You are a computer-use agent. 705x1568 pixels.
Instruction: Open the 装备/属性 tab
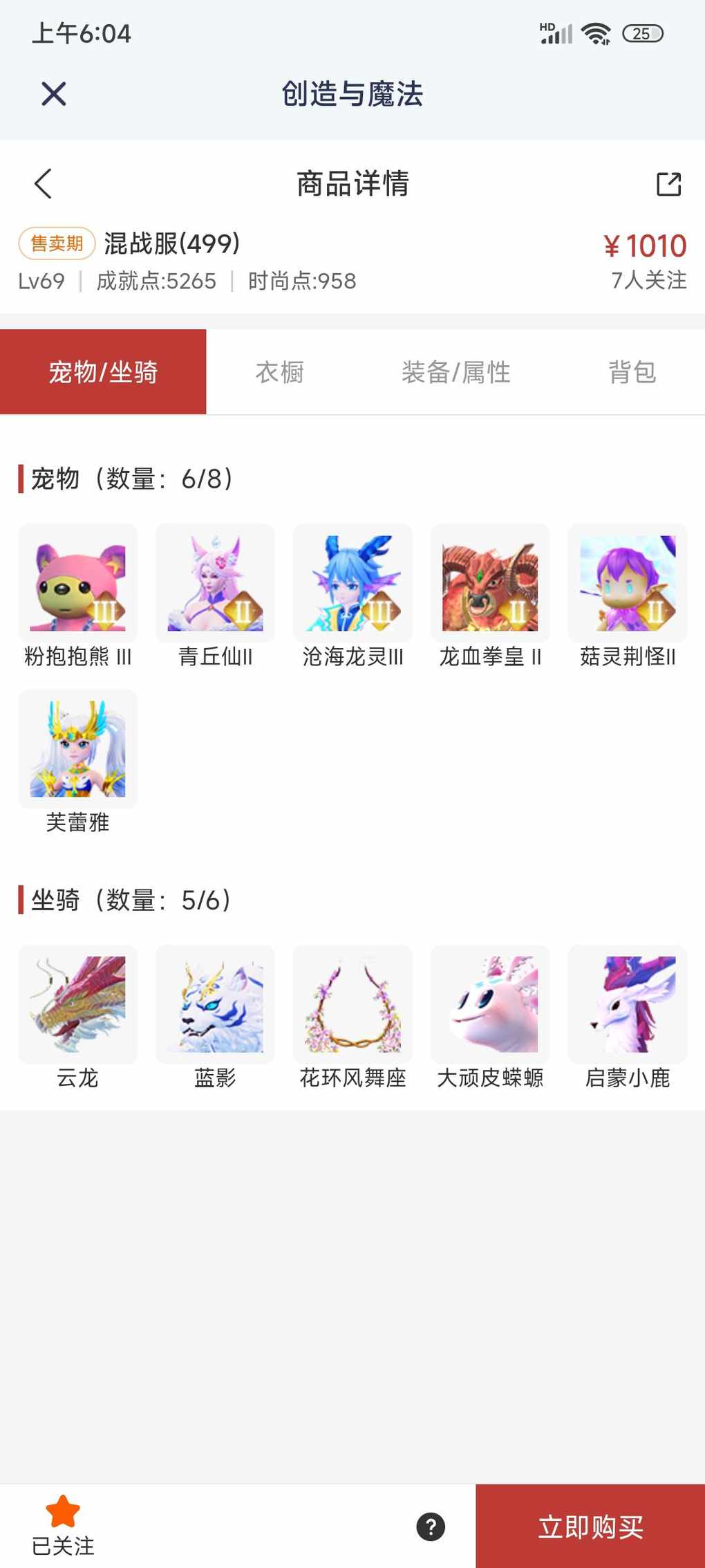455,372
